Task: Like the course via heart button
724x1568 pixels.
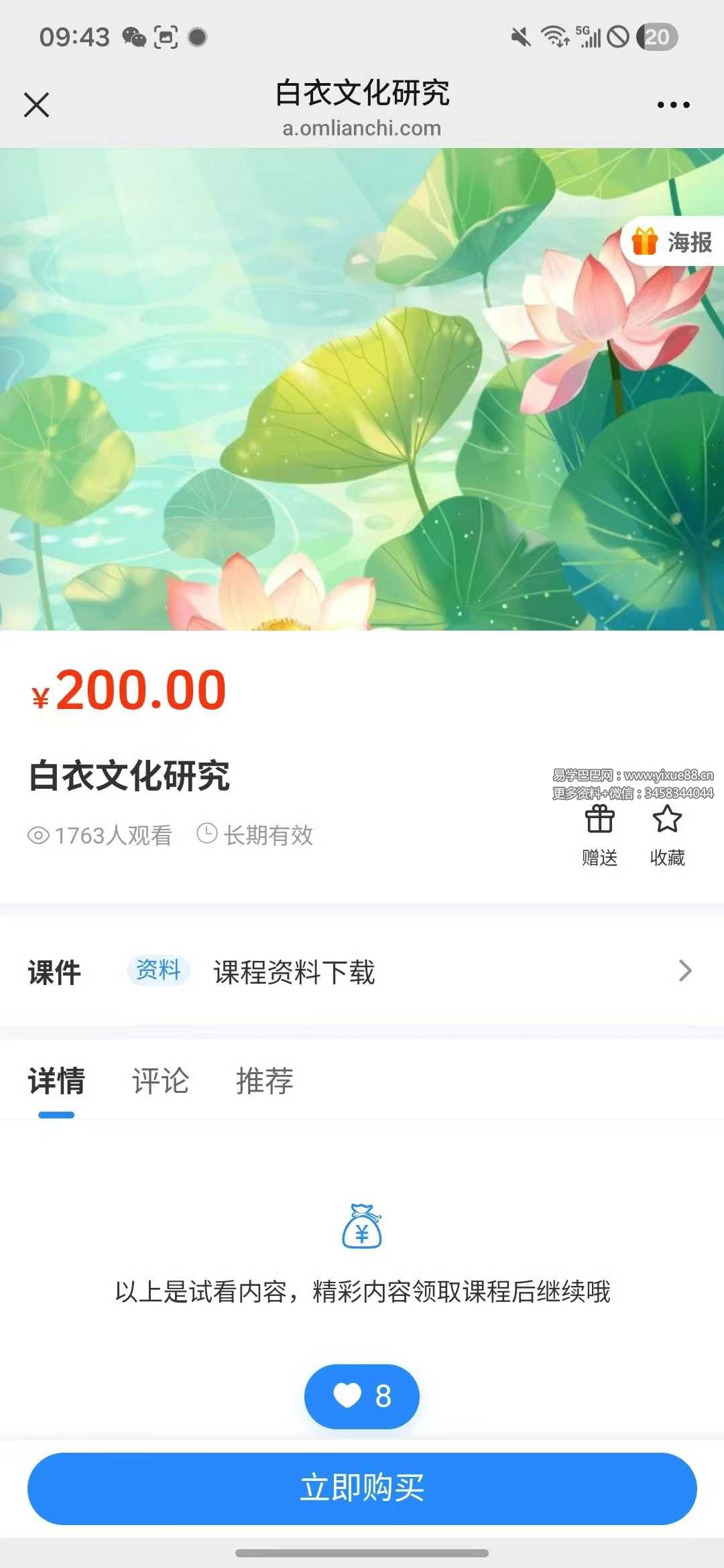Action: coord(362,1396)
